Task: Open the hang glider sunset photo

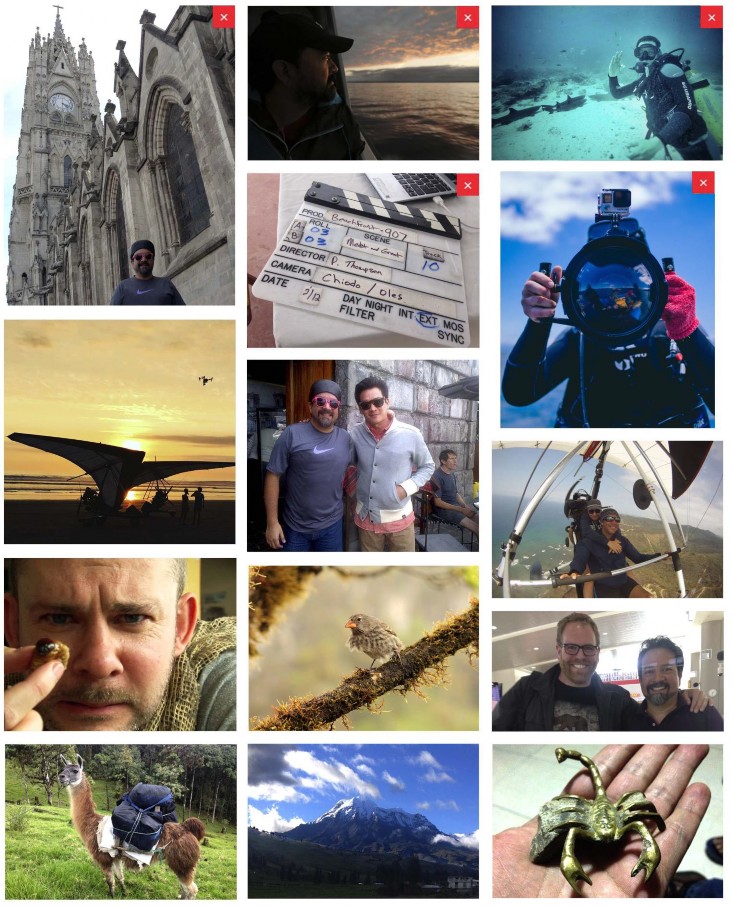Action: tap(120, 431)
